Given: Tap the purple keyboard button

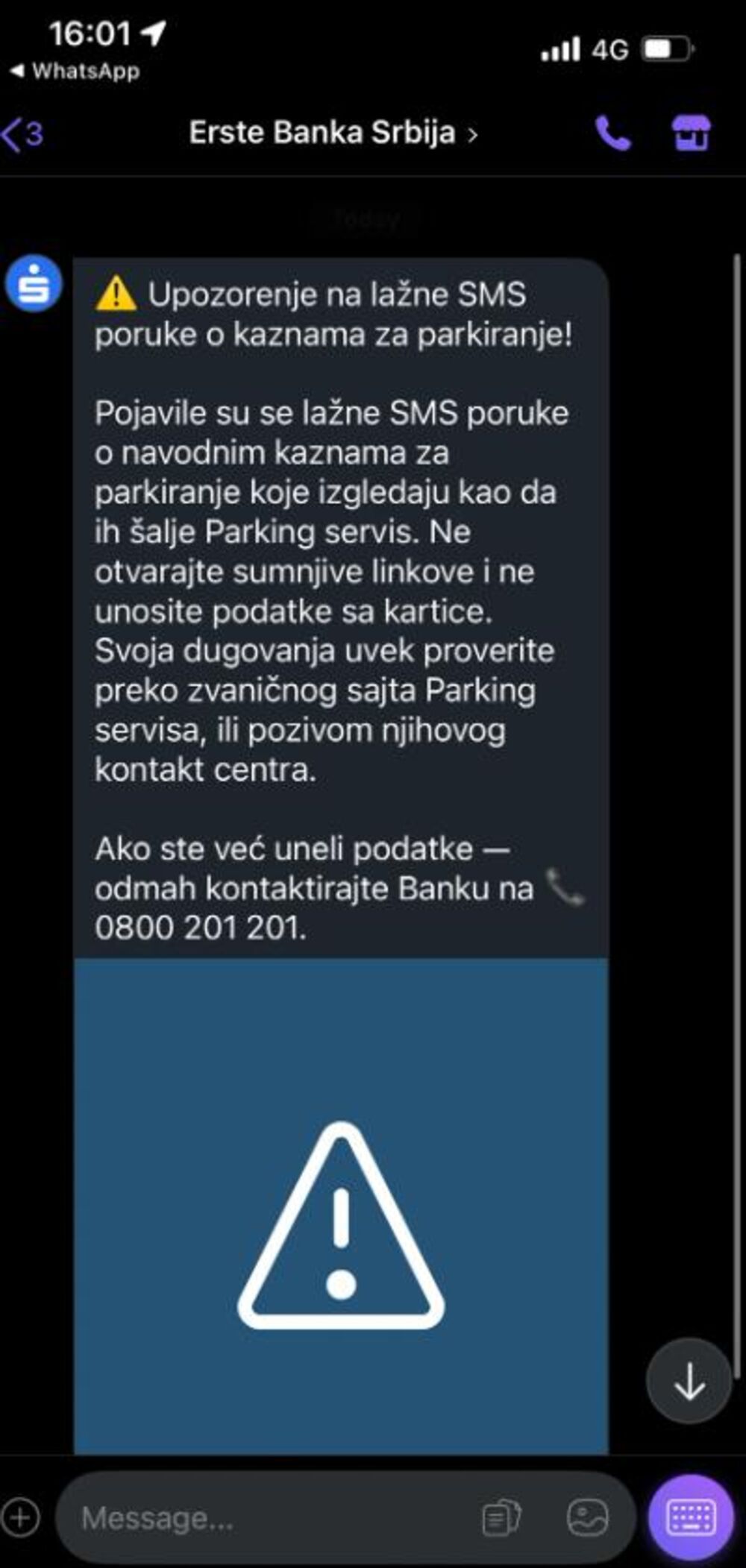Looking at the screenshot, I should tap(692, 1517).
